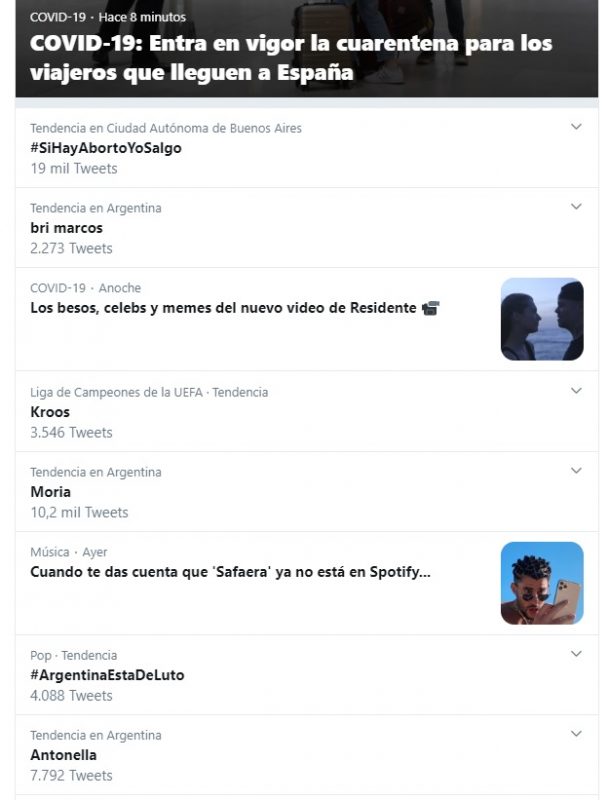Image resolution: width=608 pixels, height=800 pixels.
Task: Open the Antonella trending topic
Action: coord(64,755)
